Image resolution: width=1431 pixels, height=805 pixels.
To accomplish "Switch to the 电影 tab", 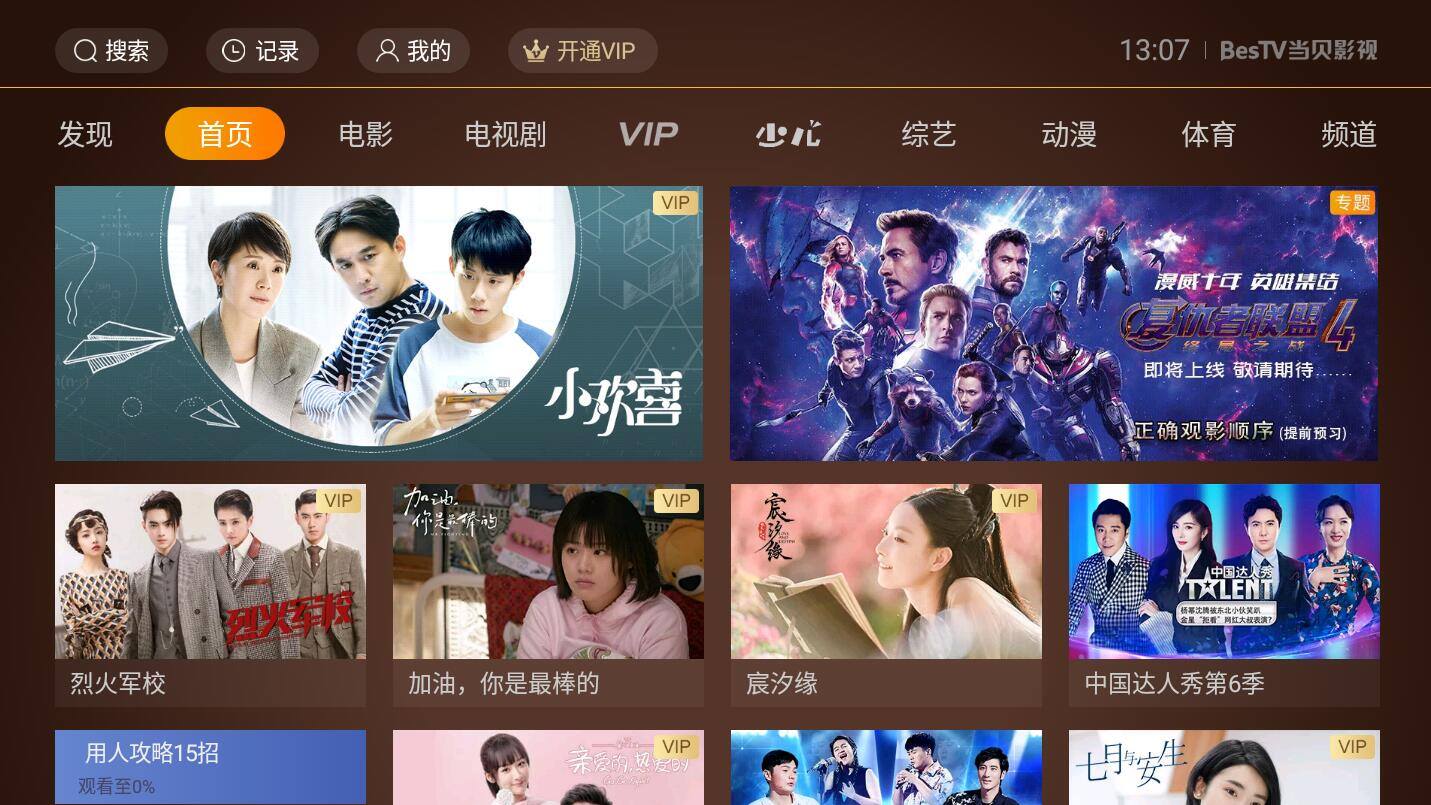I will (365, 134).
